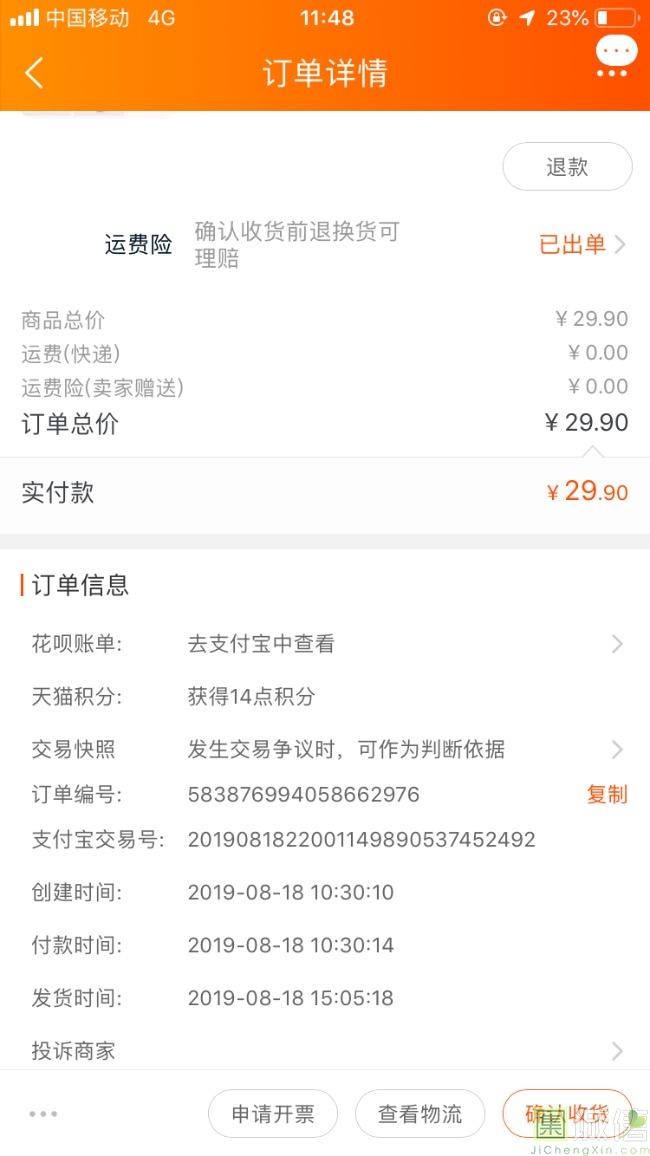
Task: Confirm receipt with 确认收货
Action: [x=567, y=1113]
